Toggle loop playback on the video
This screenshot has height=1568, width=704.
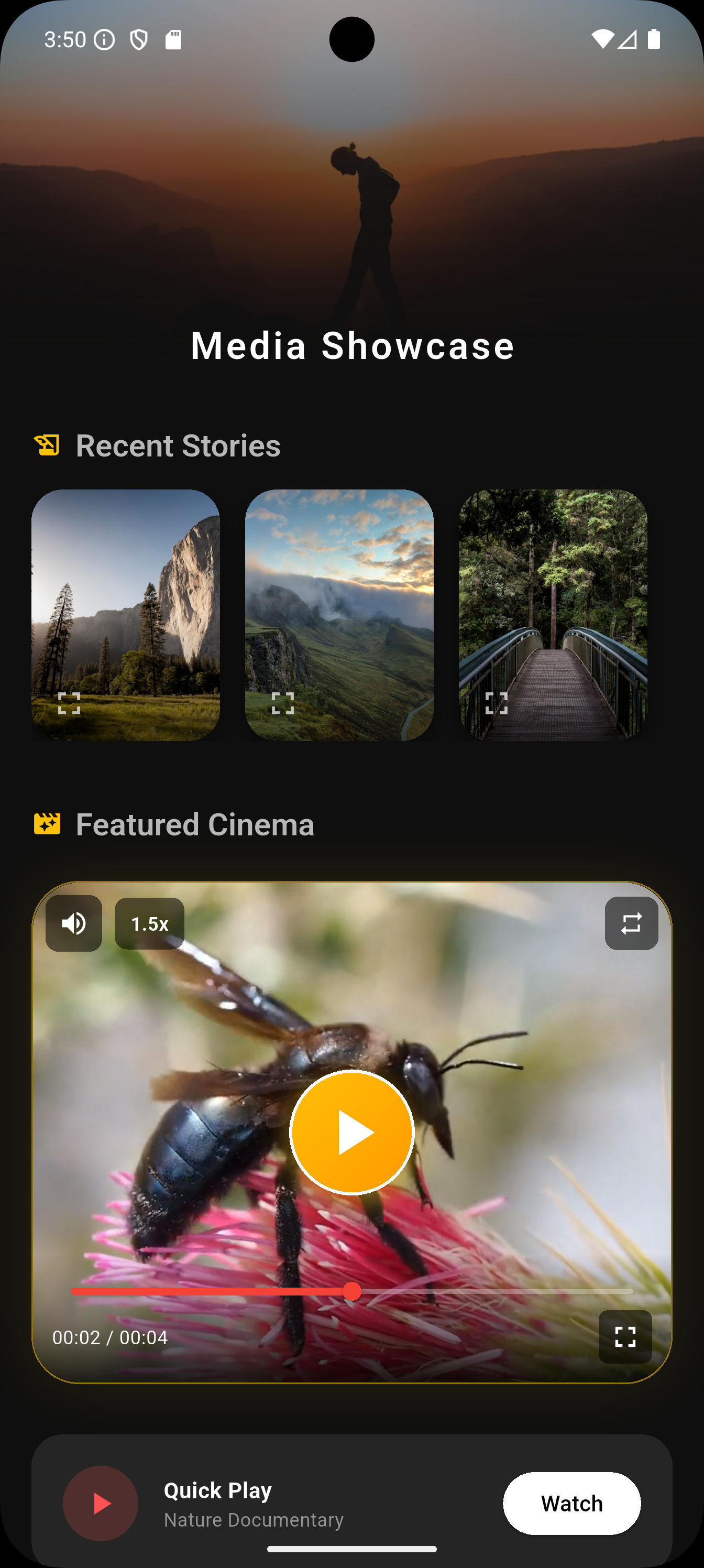coord(631,923)
